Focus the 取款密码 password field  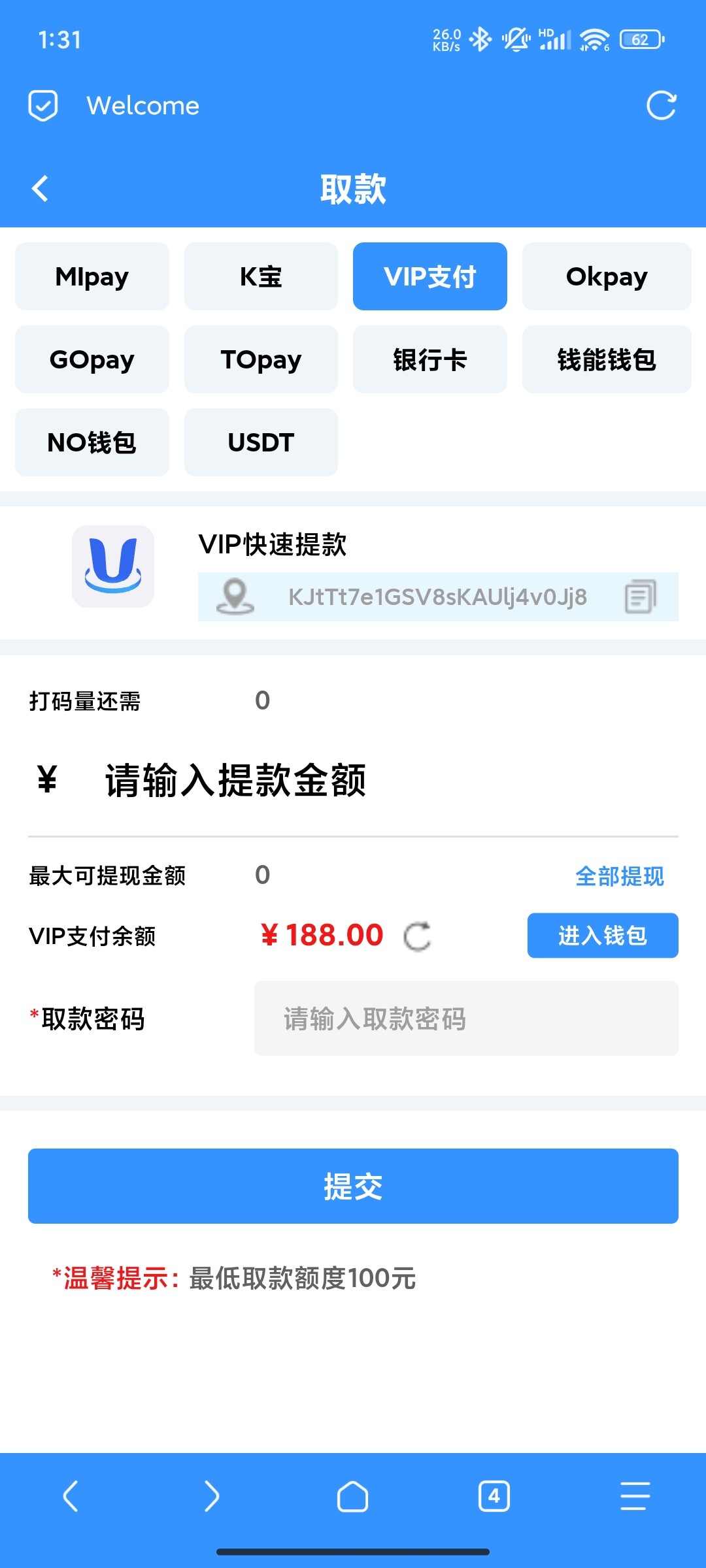[x=465, y=1018]
